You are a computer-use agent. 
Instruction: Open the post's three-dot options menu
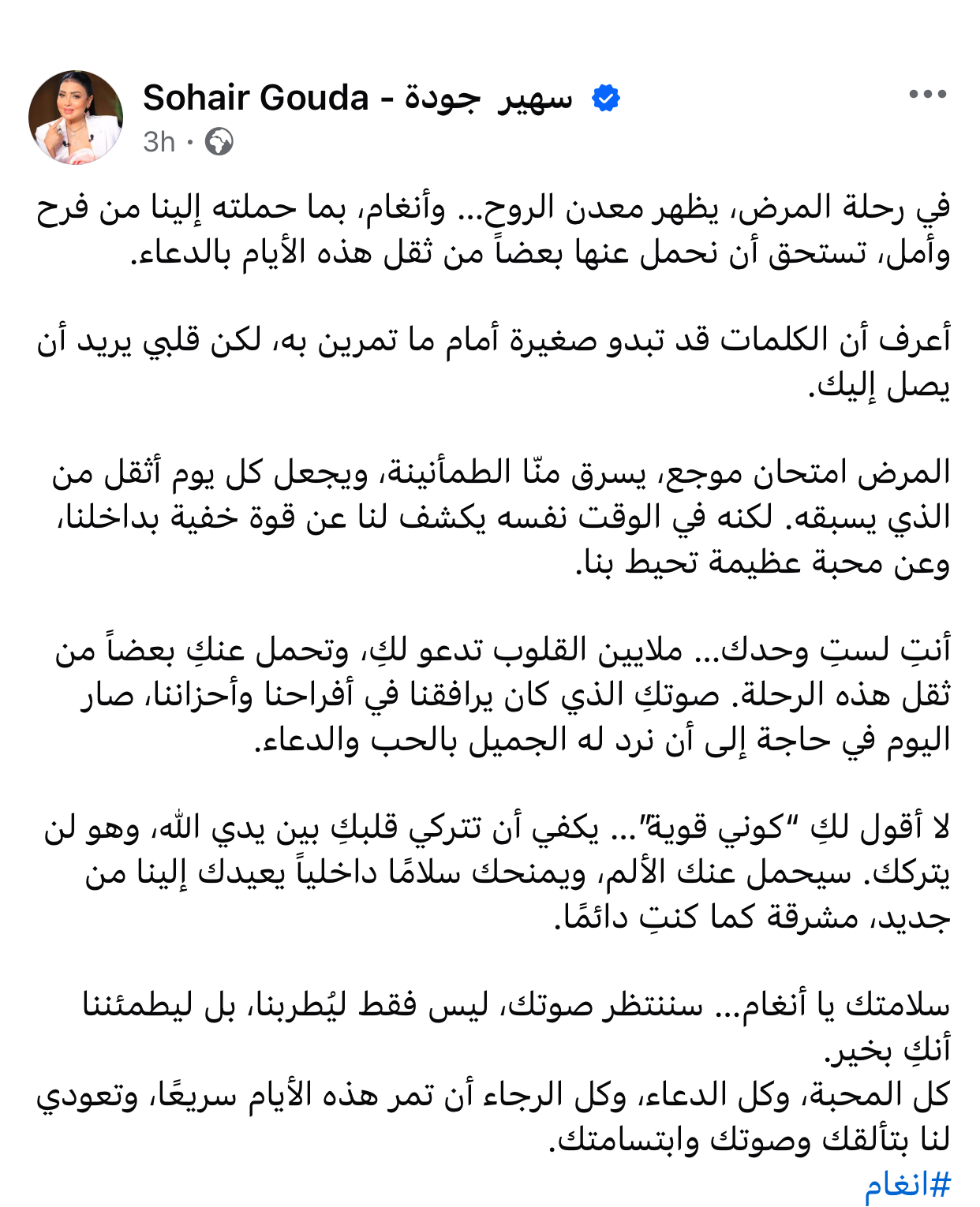[927, 95]
